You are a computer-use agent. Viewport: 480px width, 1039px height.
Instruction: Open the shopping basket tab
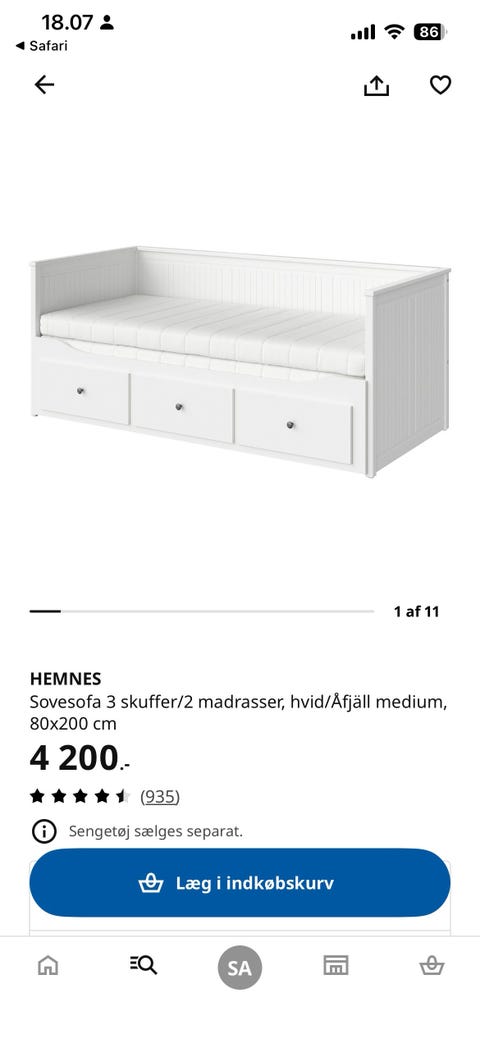pos(432,965)
